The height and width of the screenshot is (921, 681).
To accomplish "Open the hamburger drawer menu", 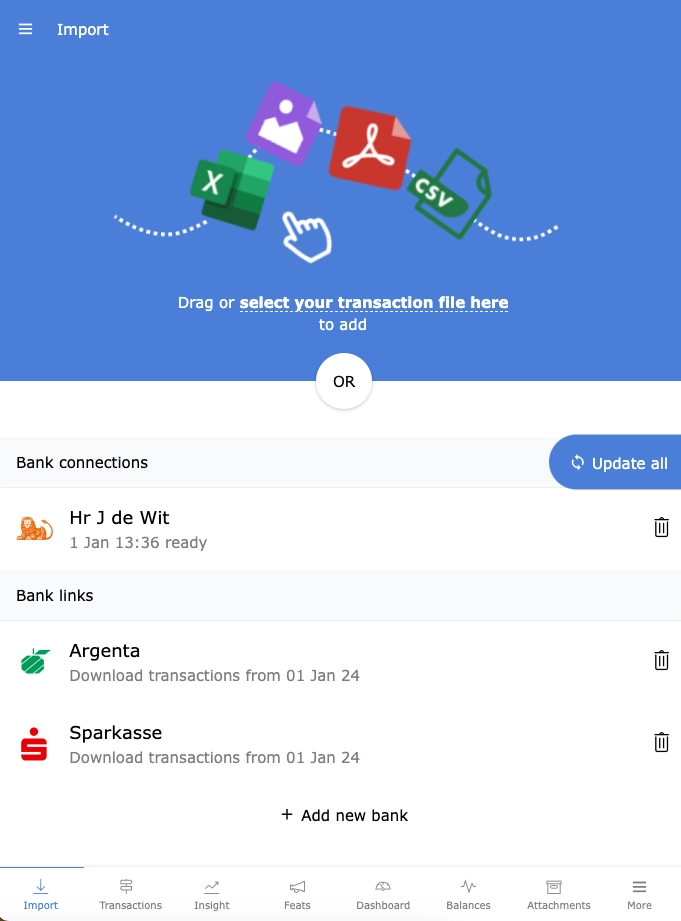I will point(26,30).
